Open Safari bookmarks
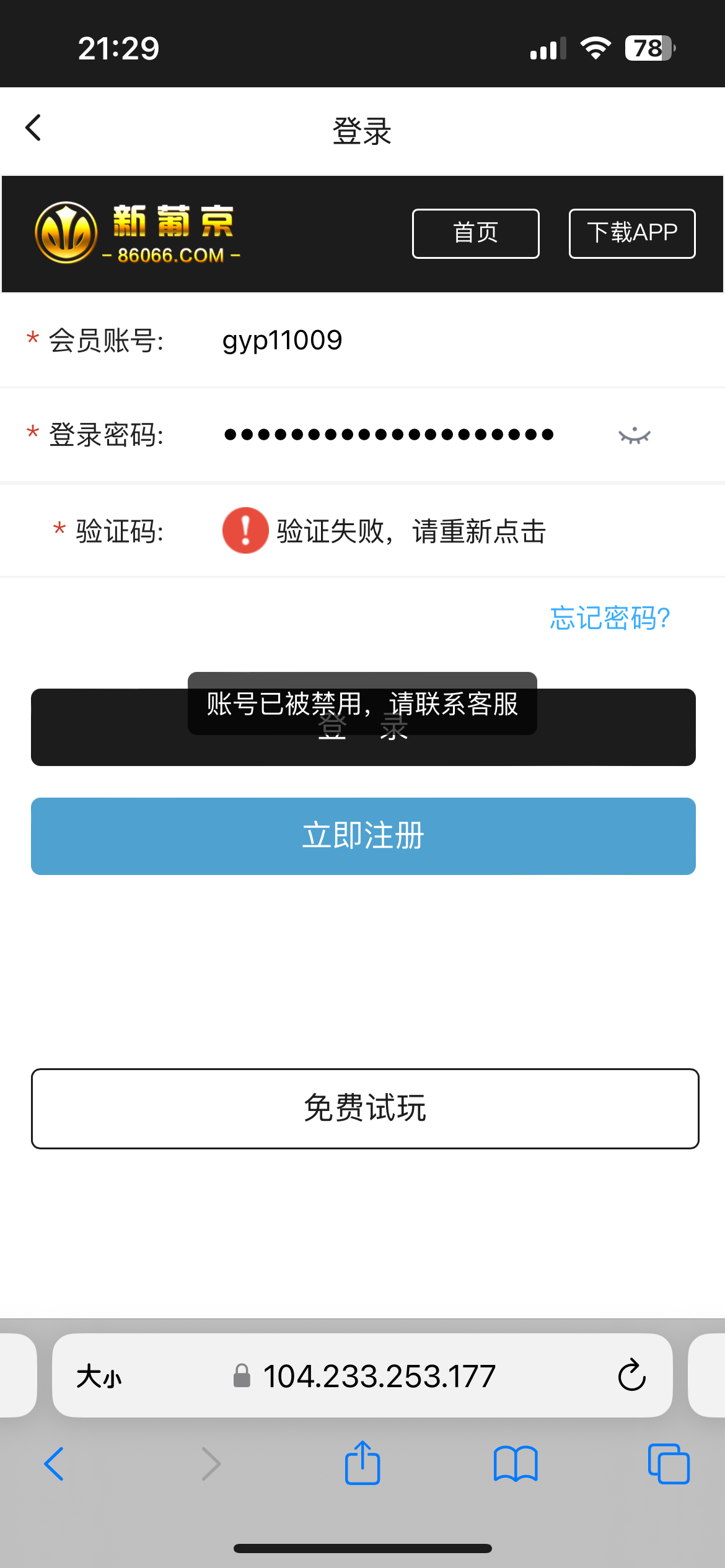 pyautogui.click(x=515, y=1464)
